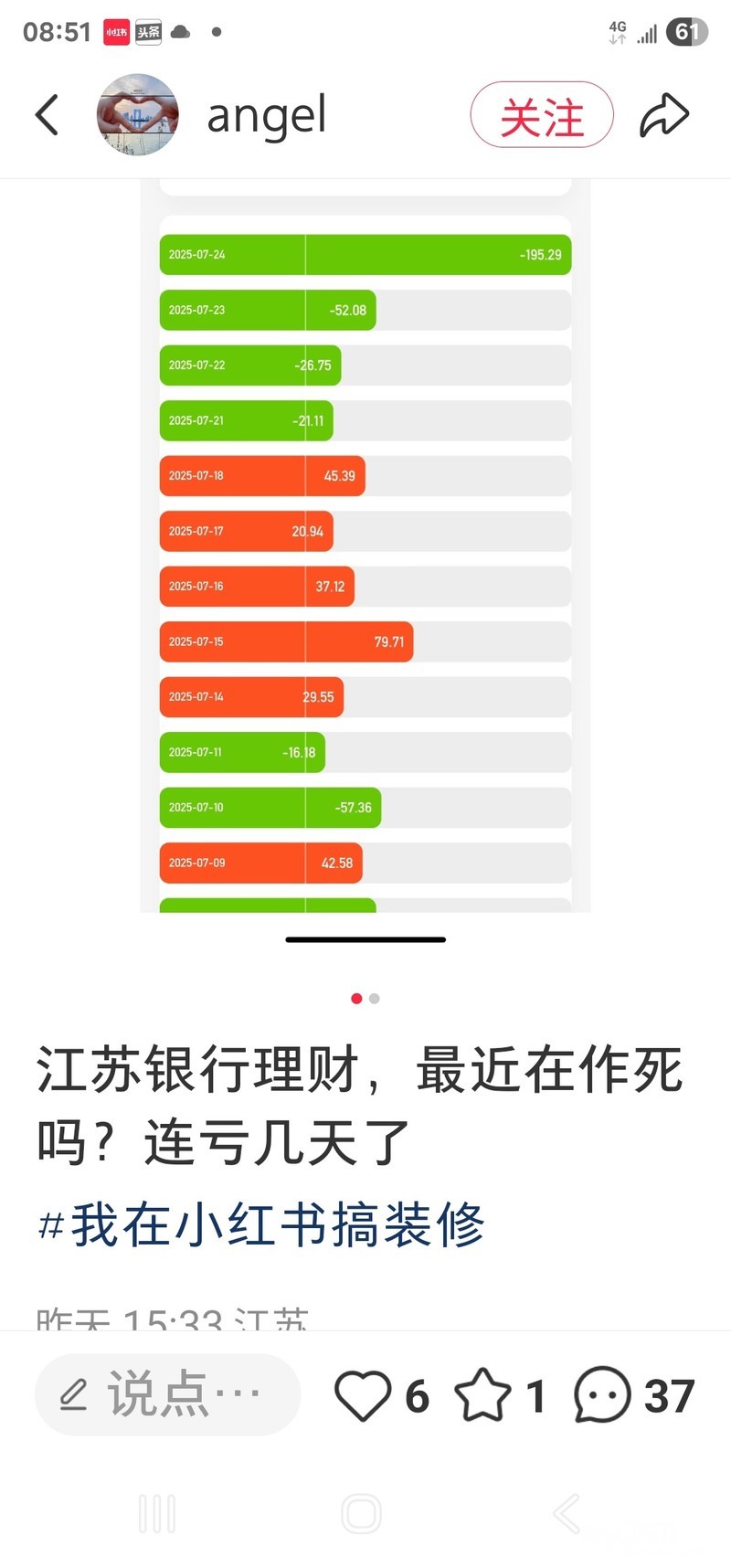Tap the 说点 comment input box
The image size is (731, 1568).
(167, 1394)
